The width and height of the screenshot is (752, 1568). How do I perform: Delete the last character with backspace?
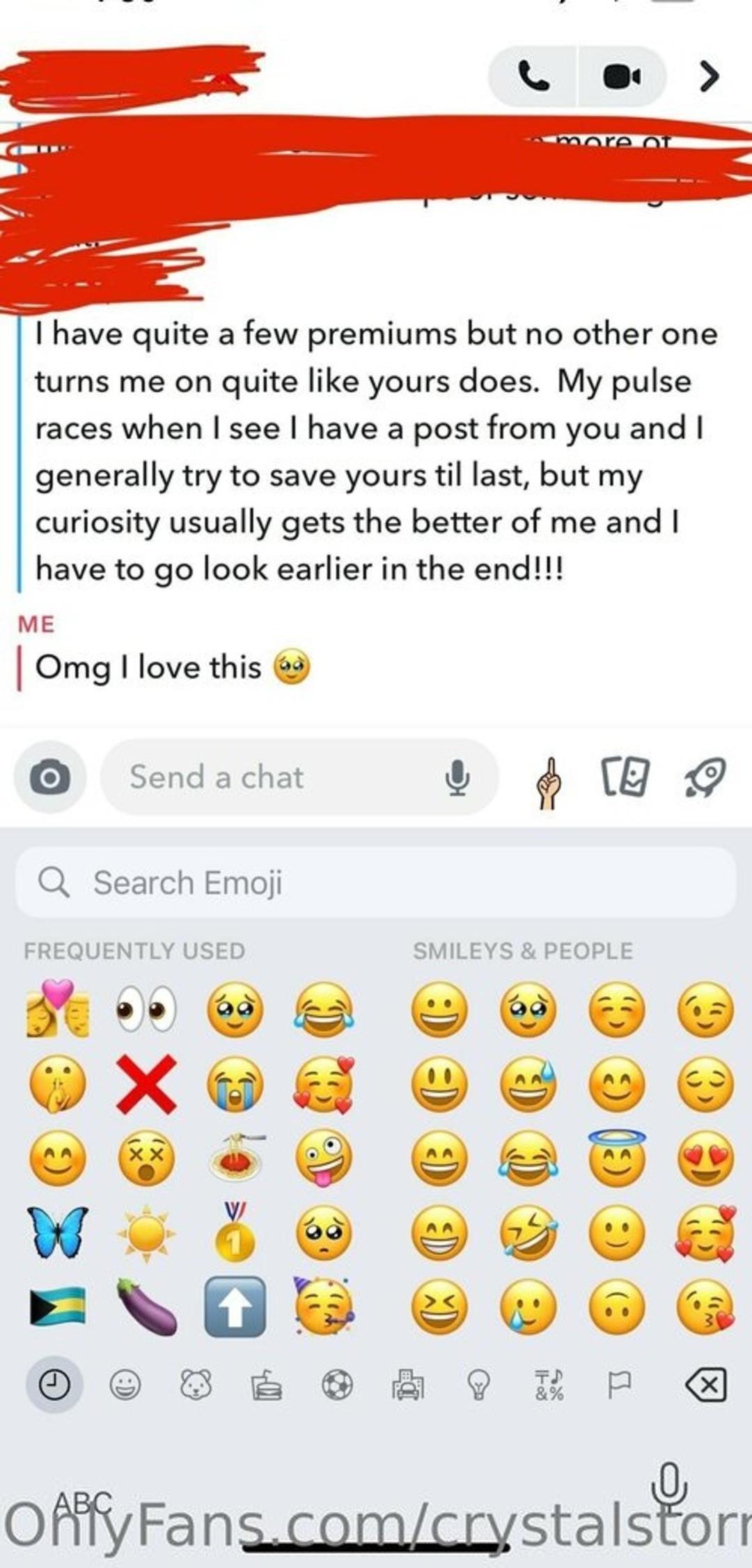706,1384
